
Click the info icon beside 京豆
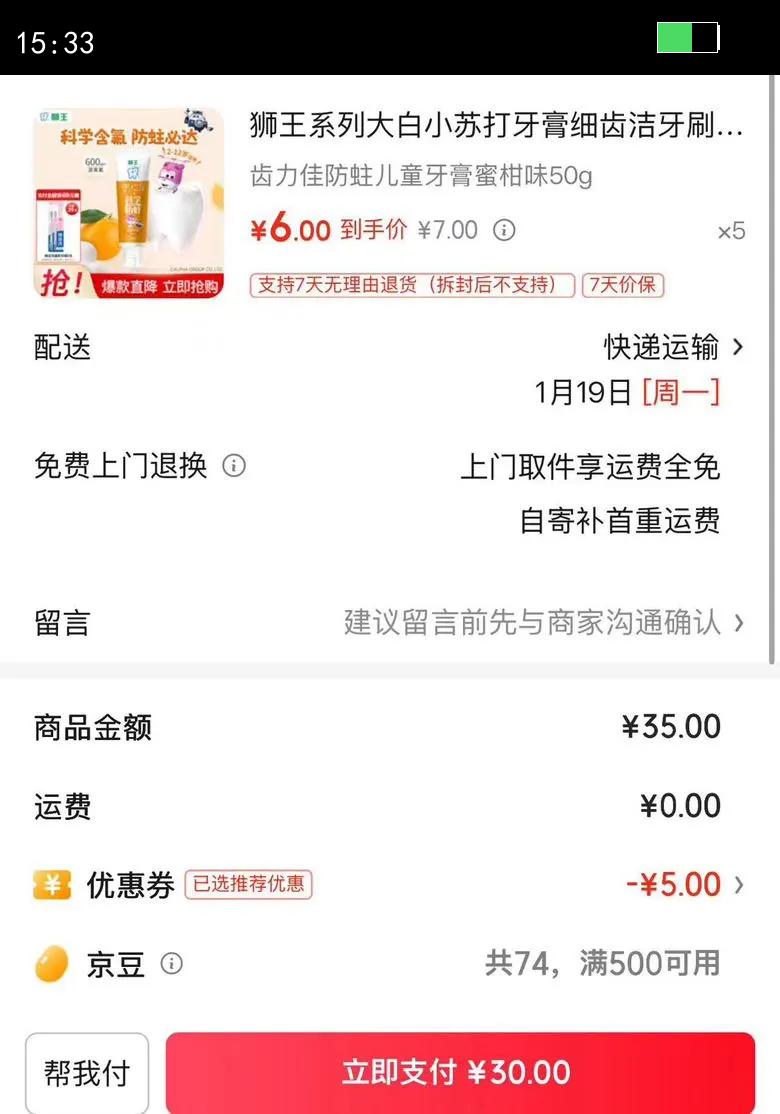pos(173,965)
